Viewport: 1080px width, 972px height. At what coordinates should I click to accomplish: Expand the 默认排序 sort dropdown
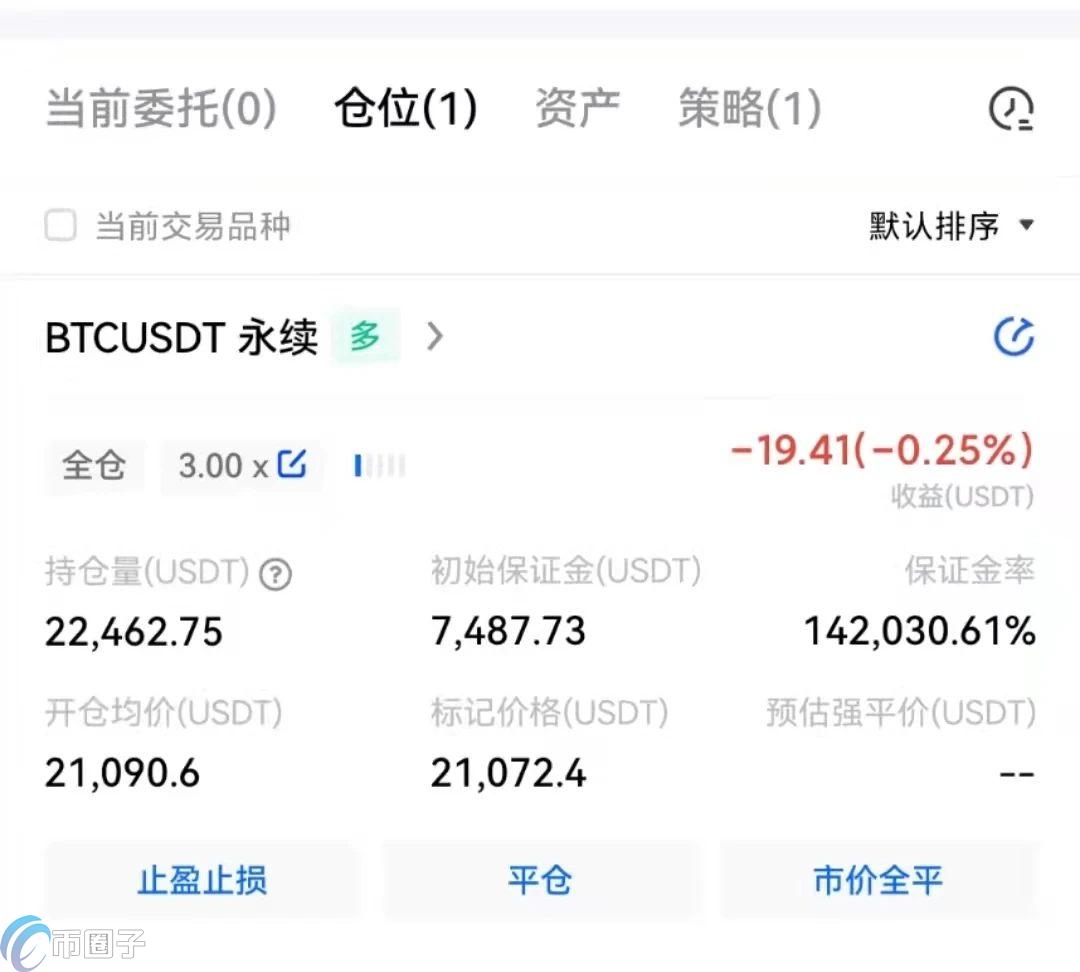[951, 226]
